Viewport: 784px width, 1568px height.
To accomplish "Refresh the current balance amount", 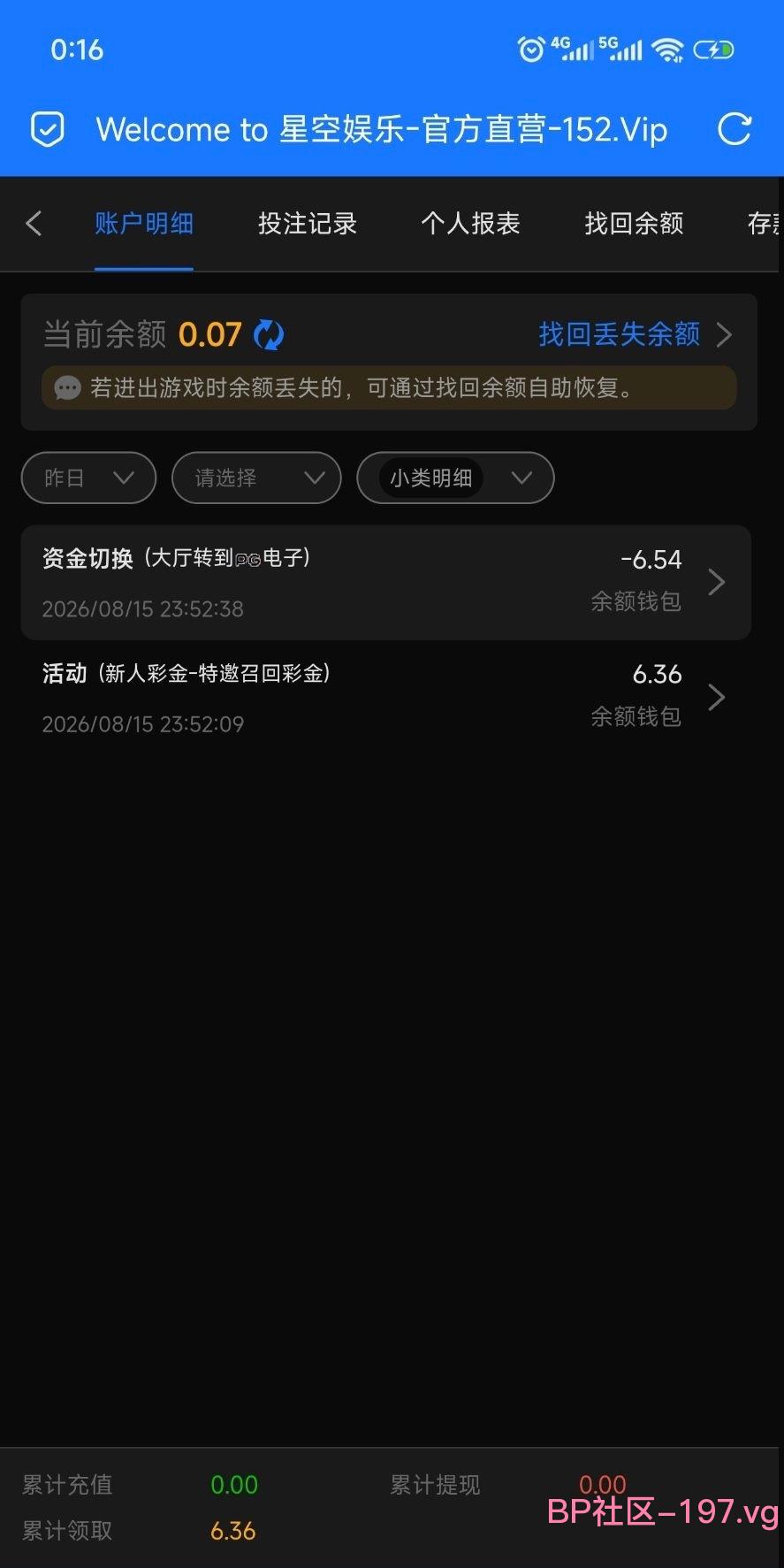I will coord(269,335).
